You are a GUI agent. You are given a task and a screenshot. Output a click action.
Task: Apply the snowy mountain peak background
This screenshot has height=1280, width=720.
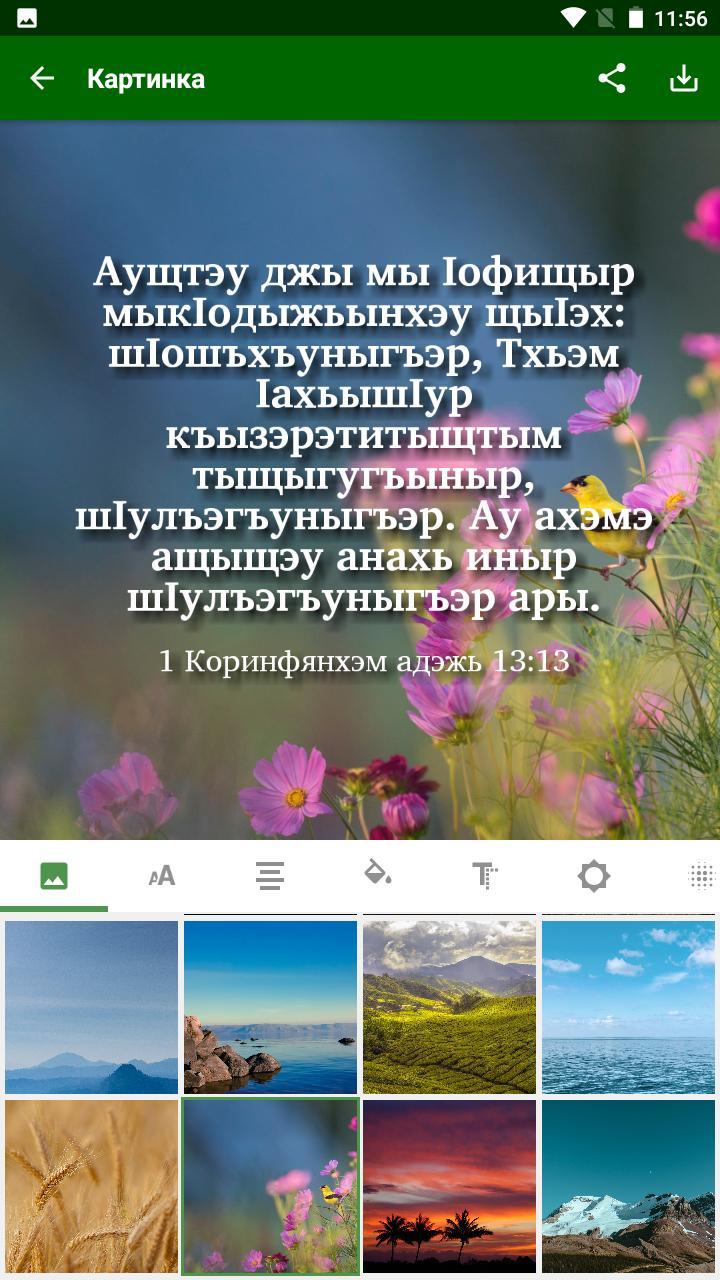[628, 1186]
